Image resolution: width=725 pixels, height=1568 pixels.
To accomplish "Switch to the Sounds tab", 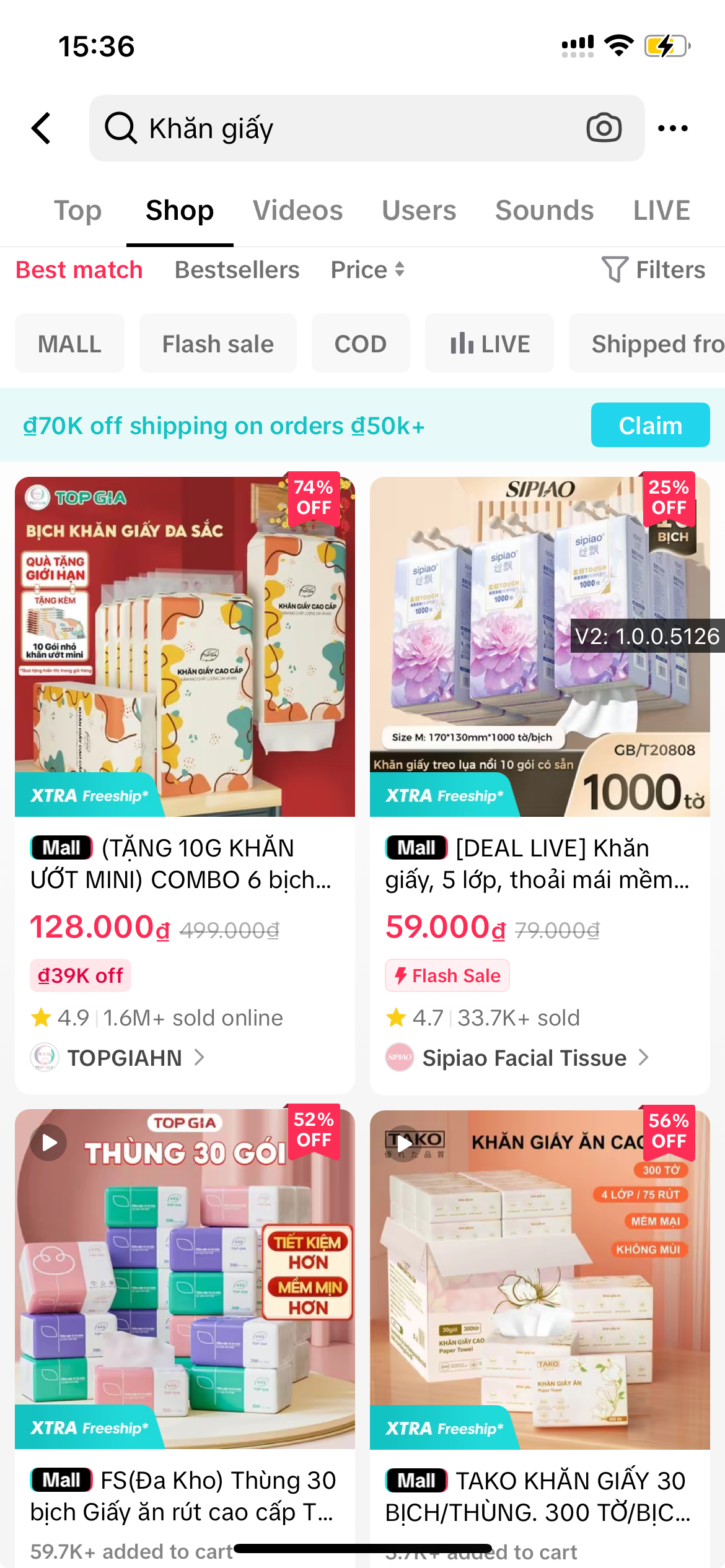I will pyautogui.click(x=544, y=211).
